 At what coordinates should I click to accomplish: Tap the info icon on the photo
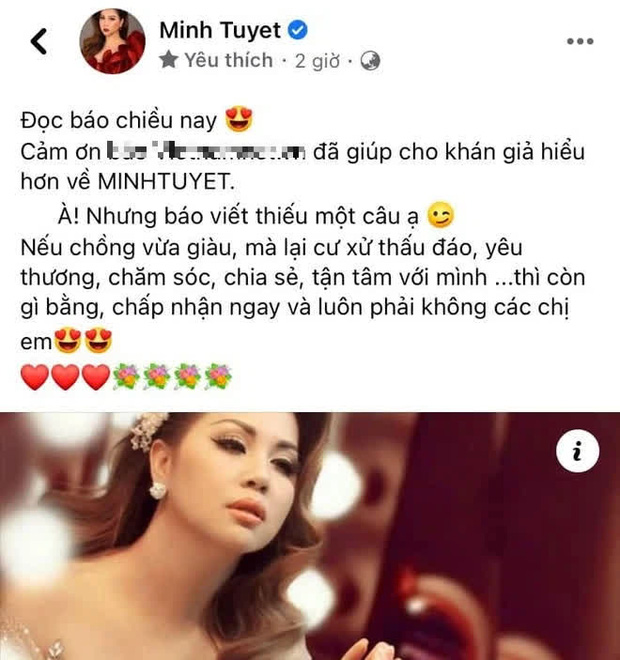pos(577,453)
